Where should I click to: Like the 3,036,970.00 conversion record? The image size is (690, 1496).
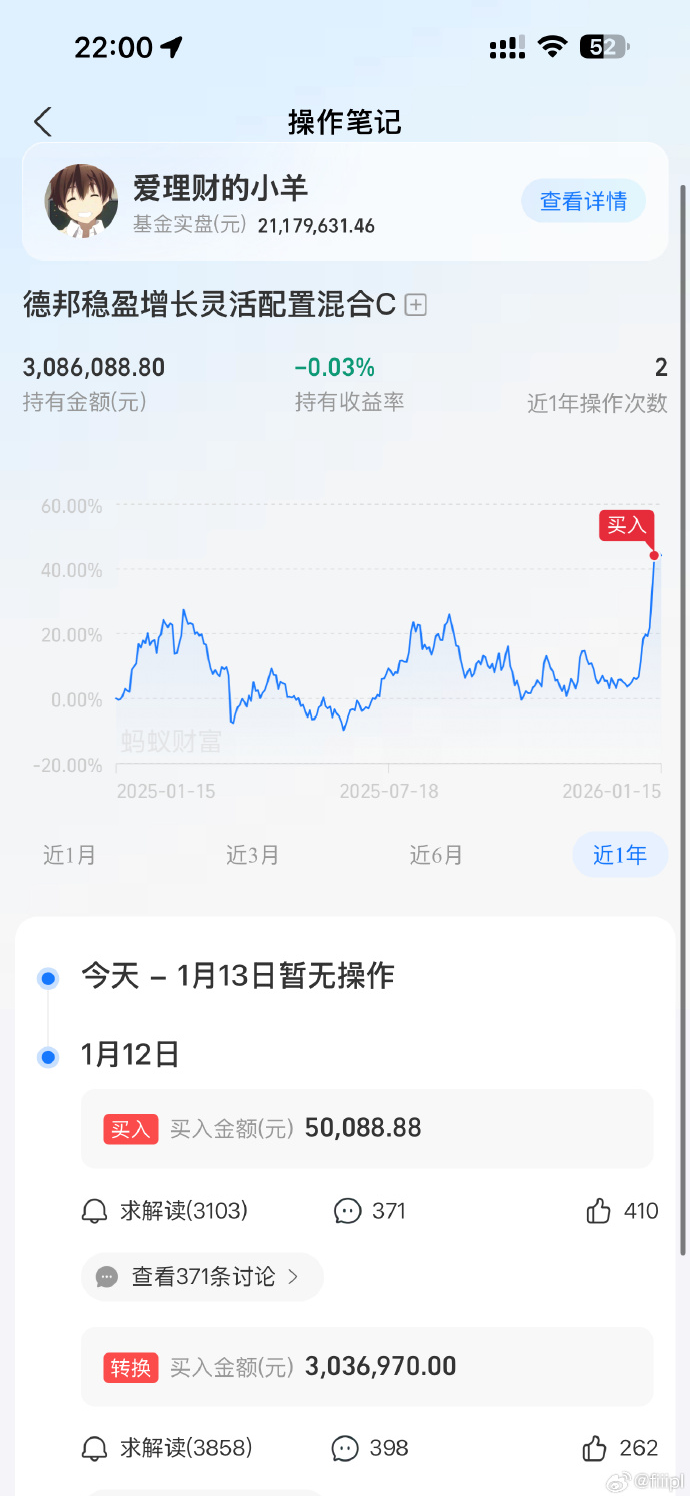pyautogui.click(x=620, y=1448)
